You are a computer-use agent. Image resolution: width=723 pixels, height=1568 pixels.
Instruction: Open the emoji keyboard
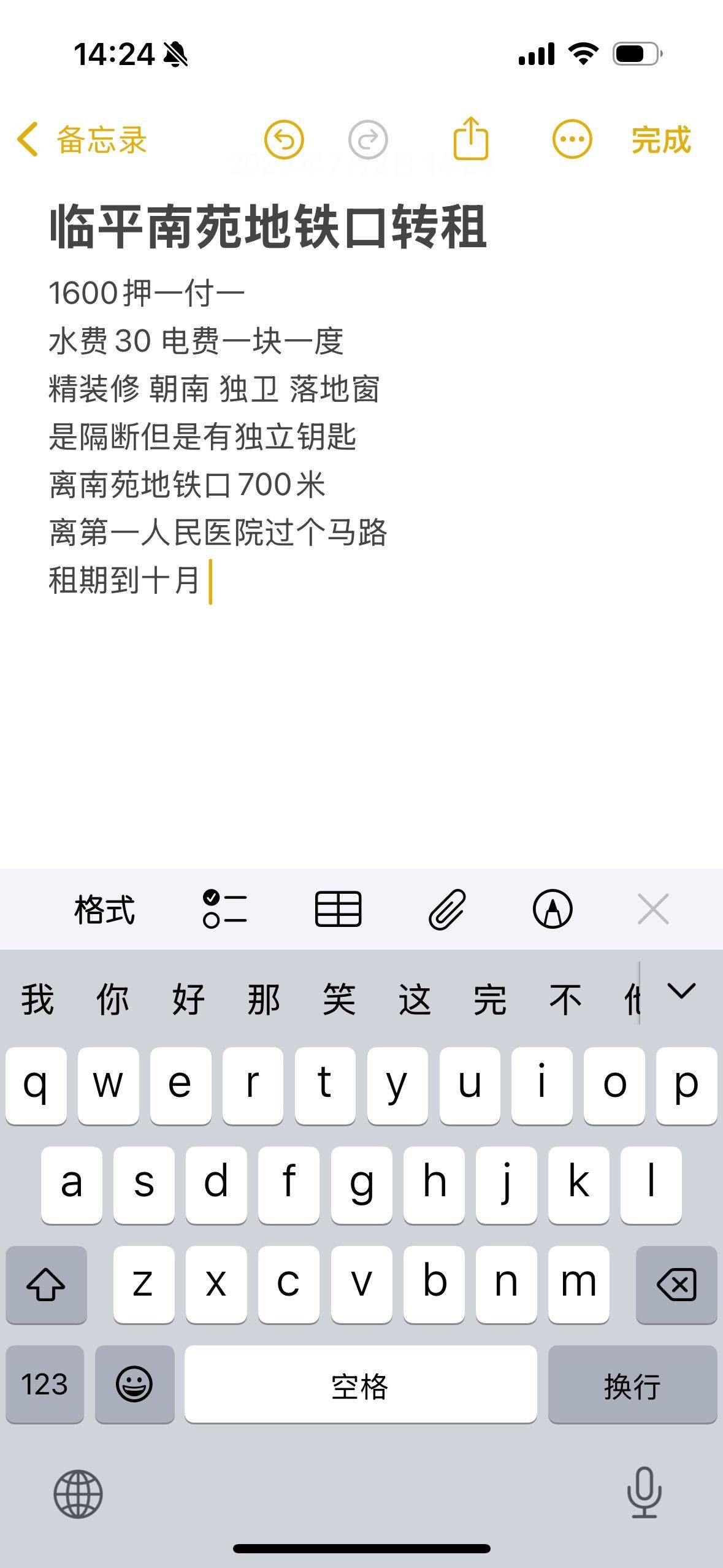point(134,1385)
